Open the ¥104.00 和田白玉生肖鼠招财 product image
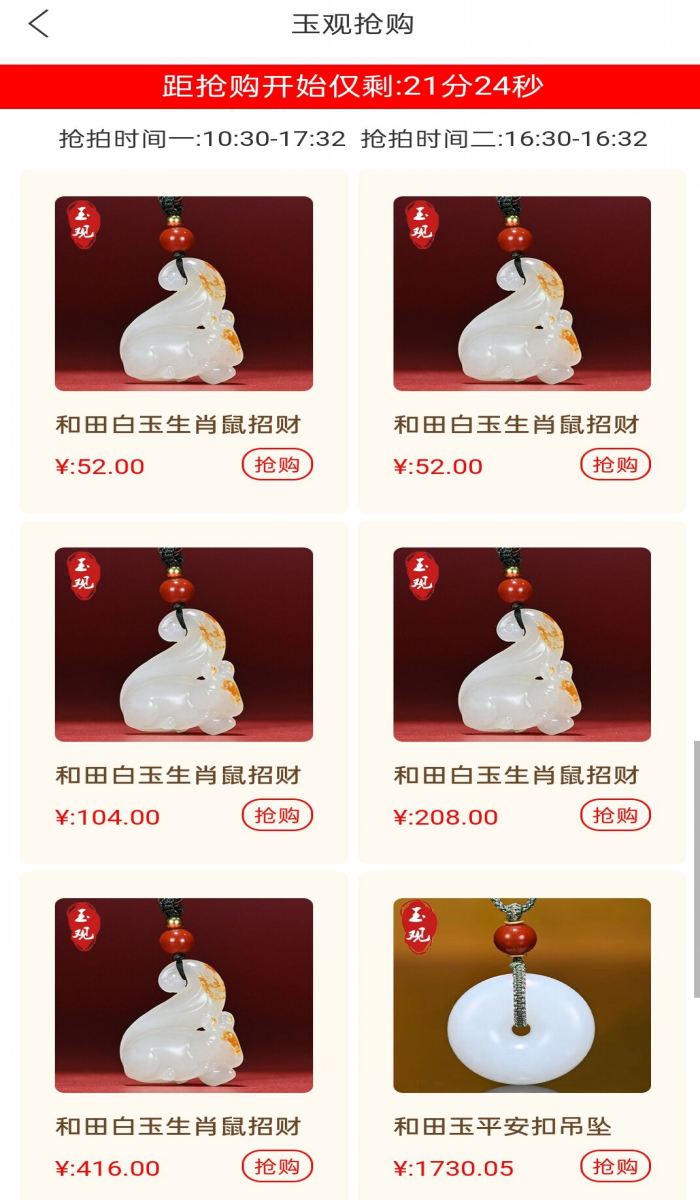 tap(184, 644)
